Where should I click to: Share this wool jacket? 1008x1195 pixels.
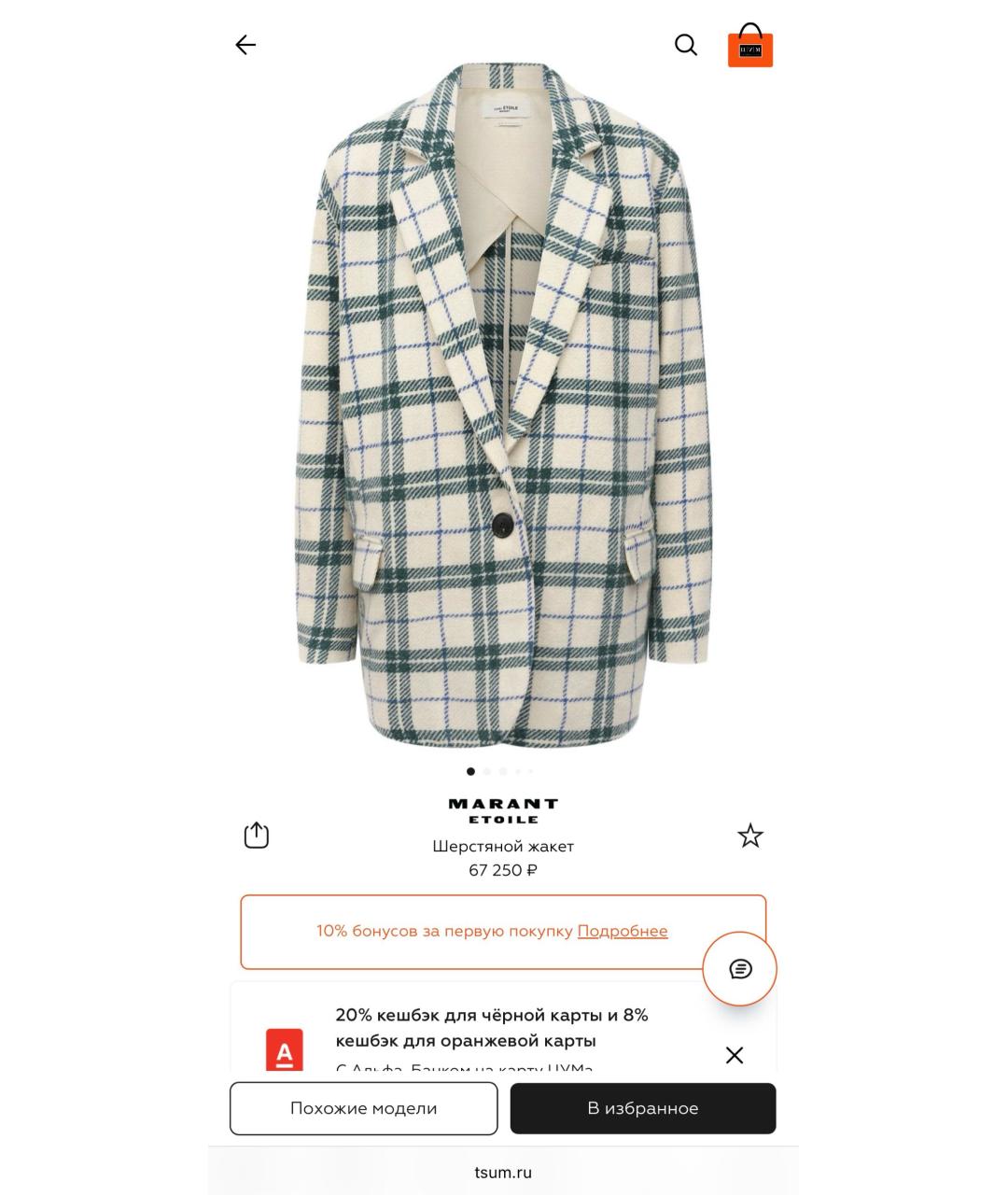pyautogui.click(x=256, y=835)
